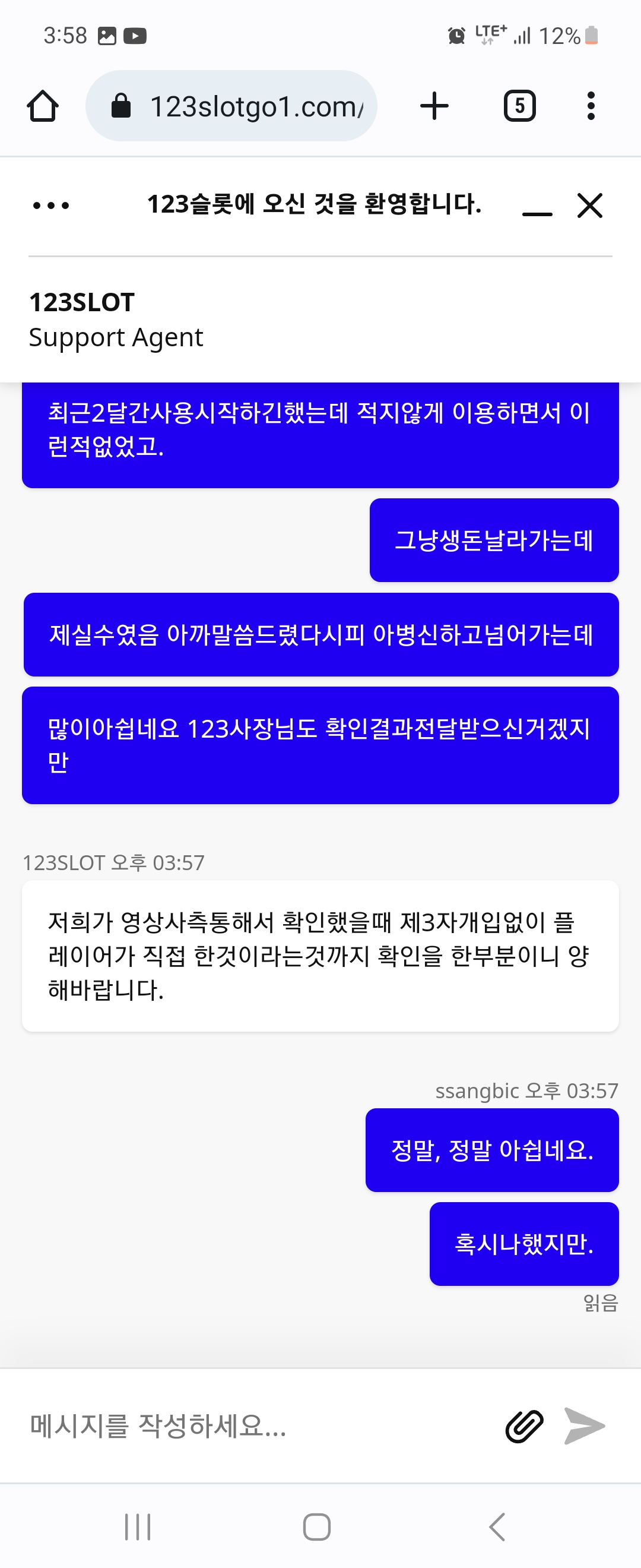The image size is (641, 1568).
Task: Open a new browser tab
Action: pyautogui.click(x=434, y=106)
